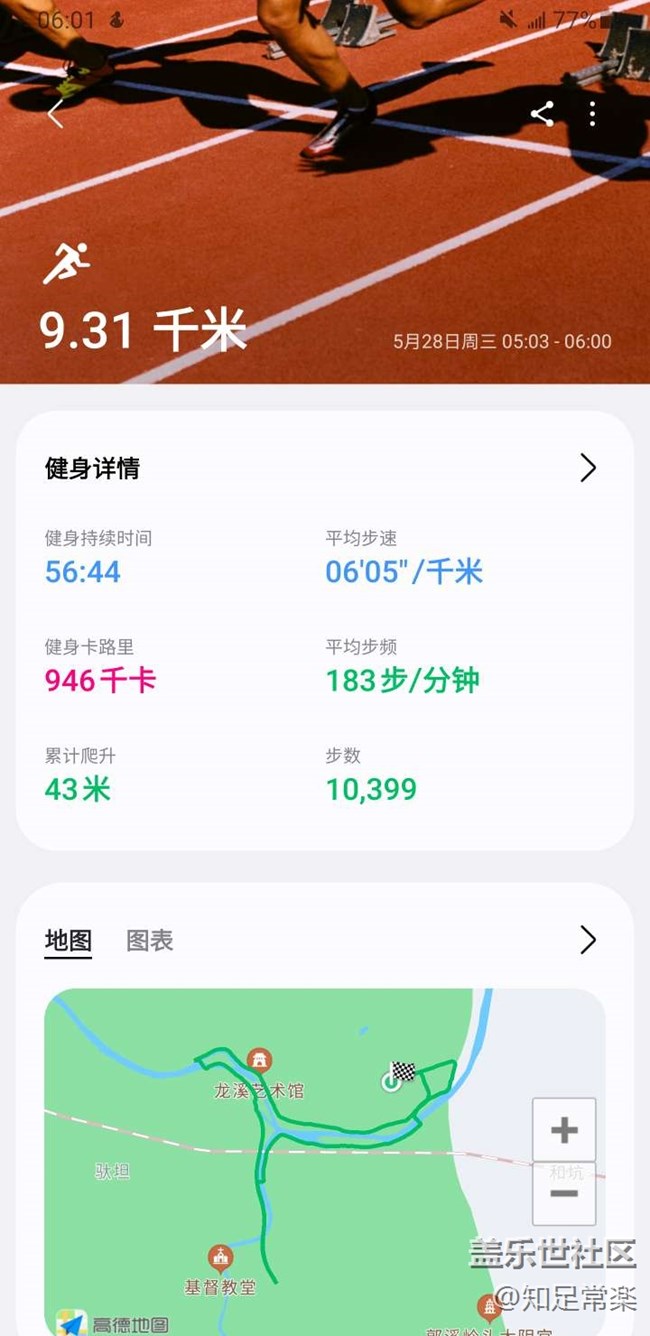Zoom in on the map with the plus button
The width and height of the screenshot is (650, 1336).
point(564,1130)
